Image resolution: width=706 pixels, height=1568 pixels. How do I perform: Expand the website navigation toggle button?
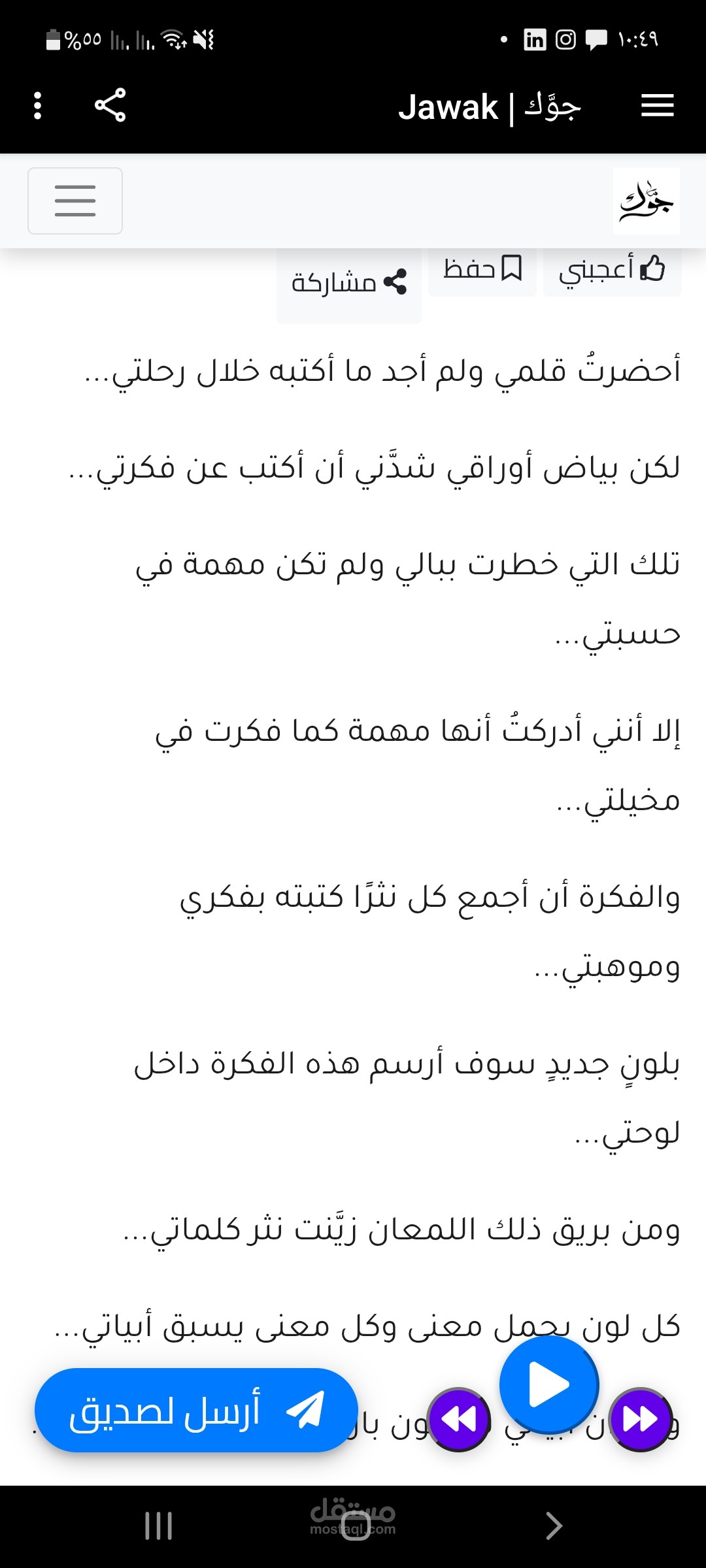(75, 201)
